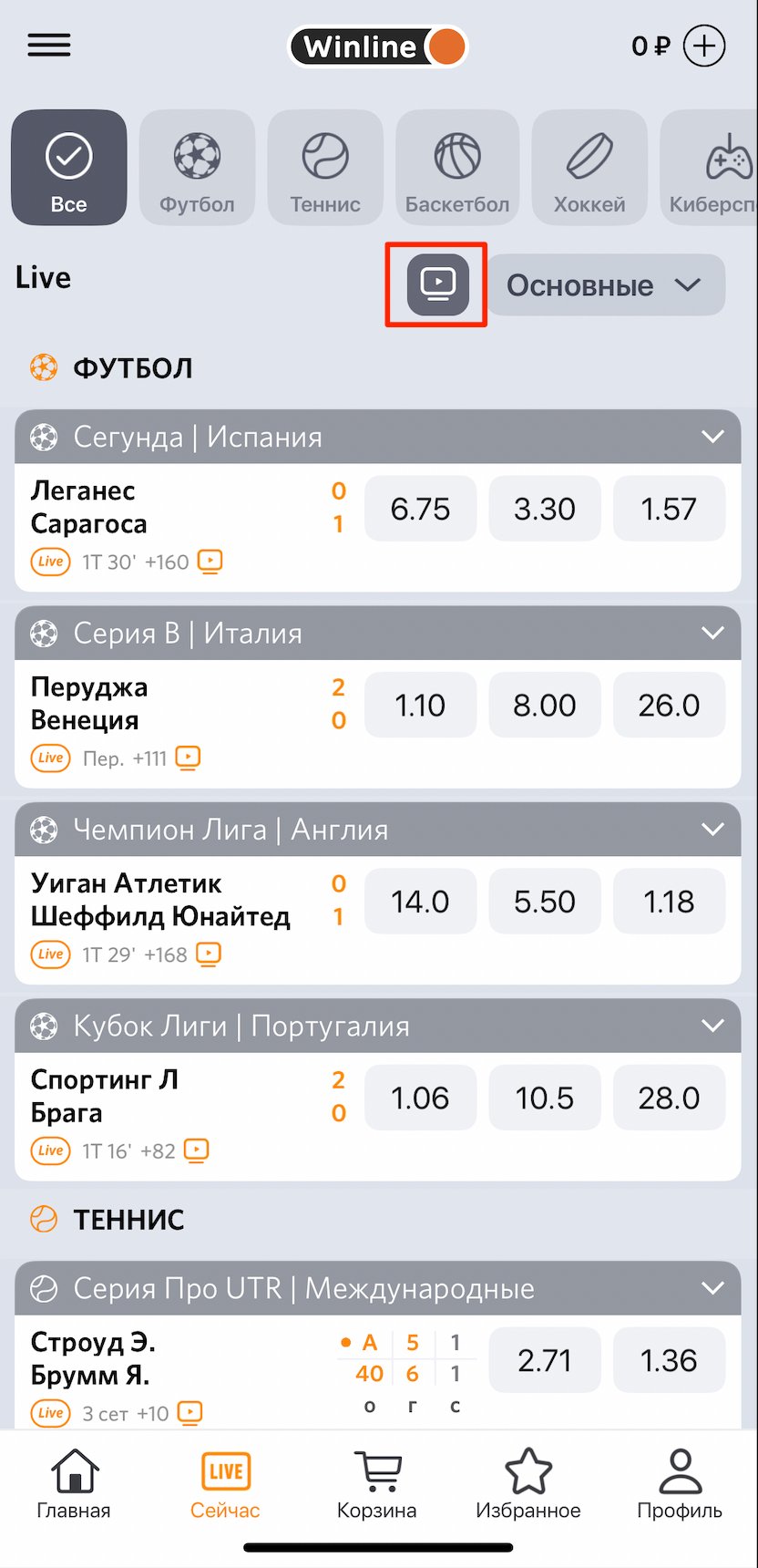The image size is (758, 1568).
Task: Pick the 8.00 draw odds for Перуджа–Венеция
Action: pos(545,705)
